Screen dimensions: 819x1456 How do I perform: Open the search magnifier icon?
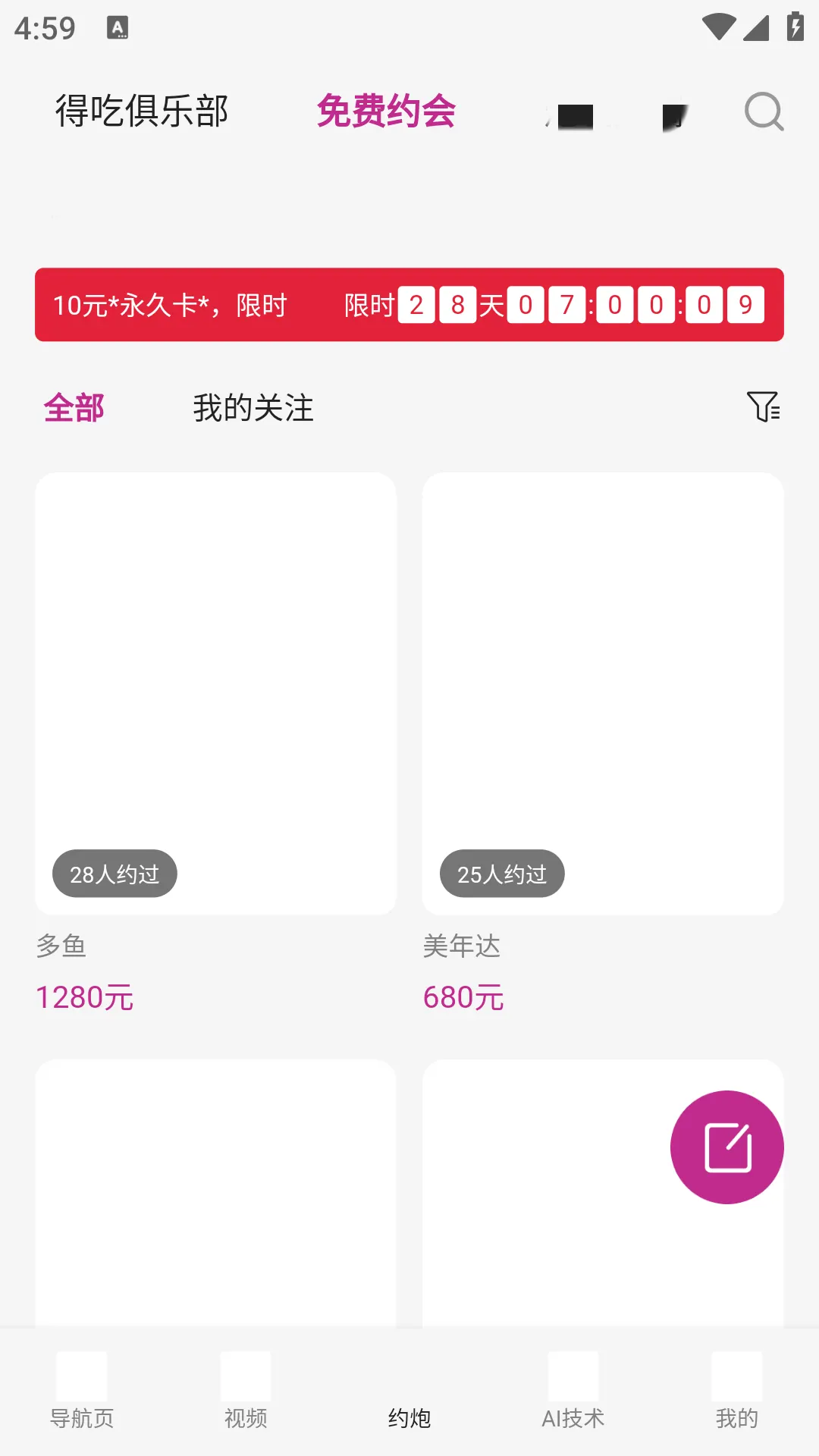764,112
